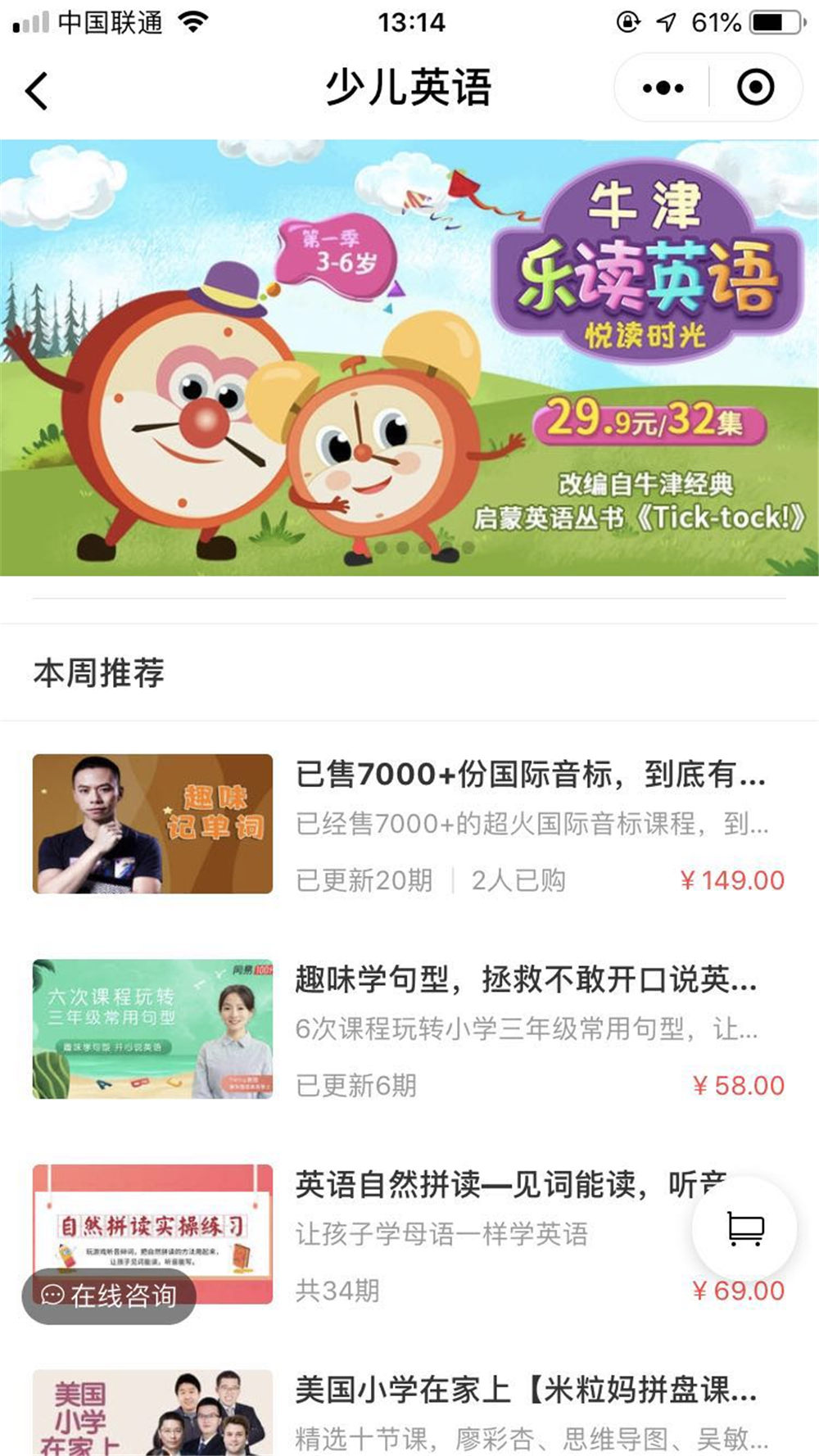Close the mini program with the circle button
This screenshot has width=819, height=1456.
pyautogui.click(x=754, y=88)
